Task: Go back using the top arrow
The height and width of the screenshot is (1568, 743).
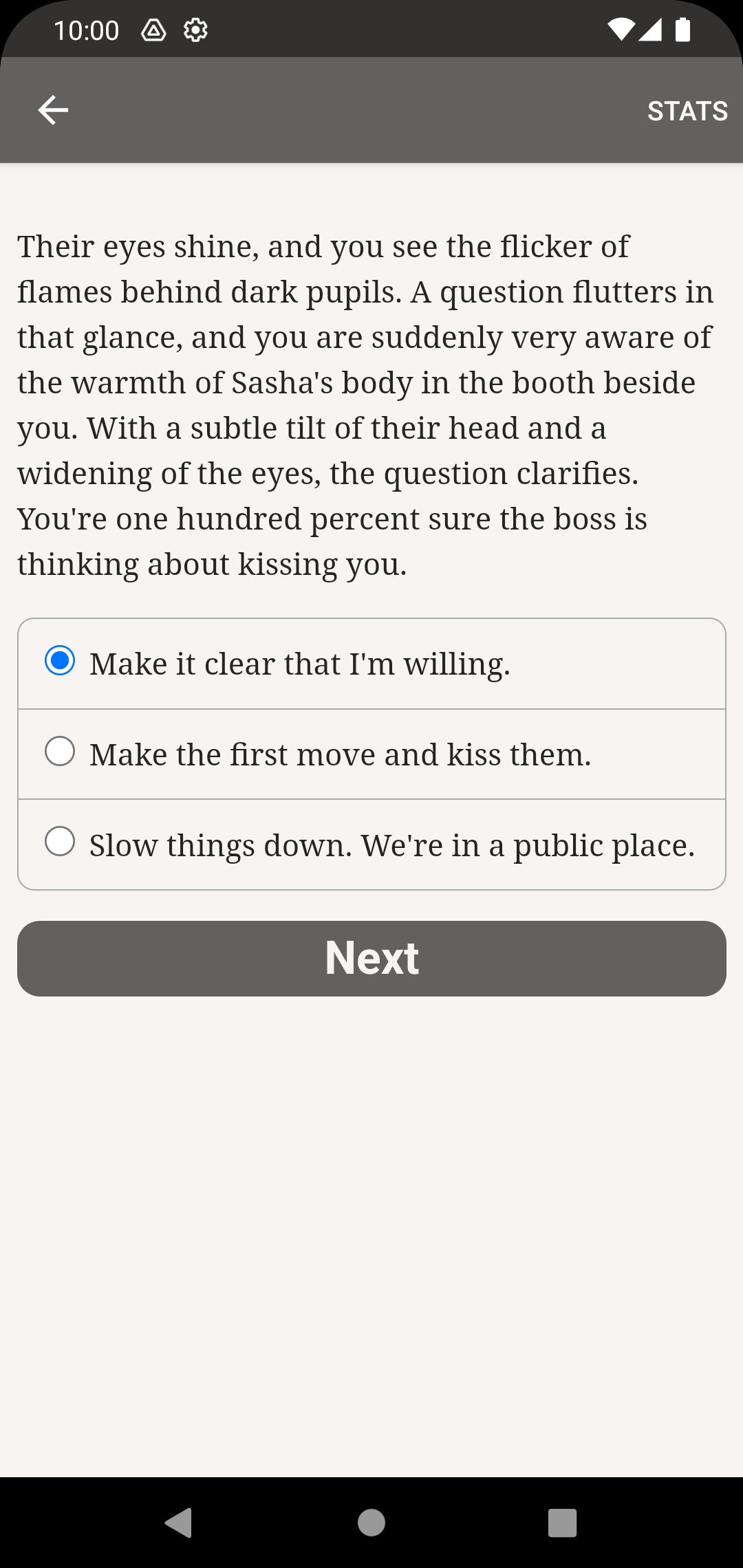Action: coord(53,110)
